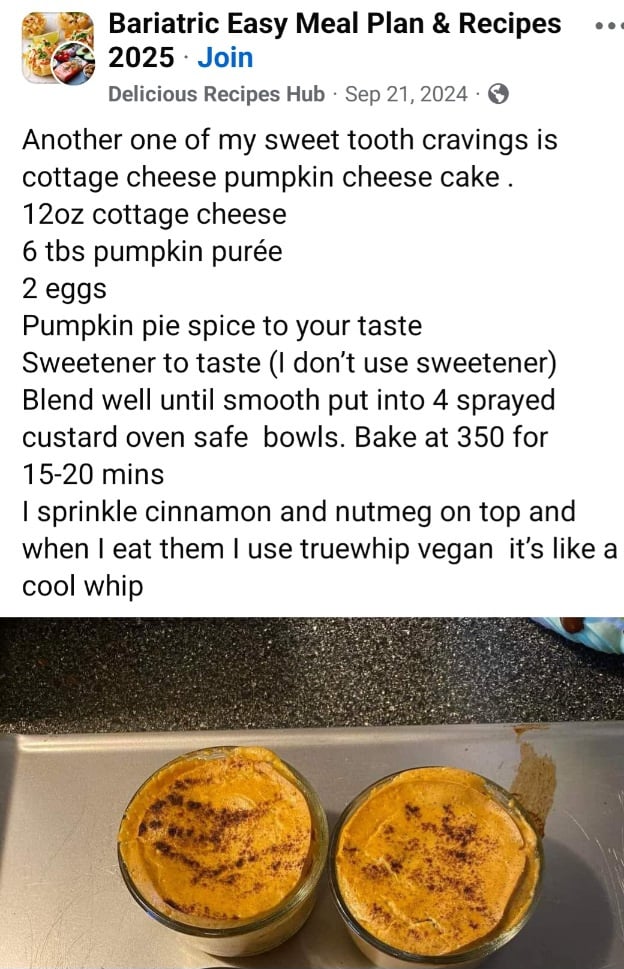Tap the group's avatar picture

(x=58, y=47)
